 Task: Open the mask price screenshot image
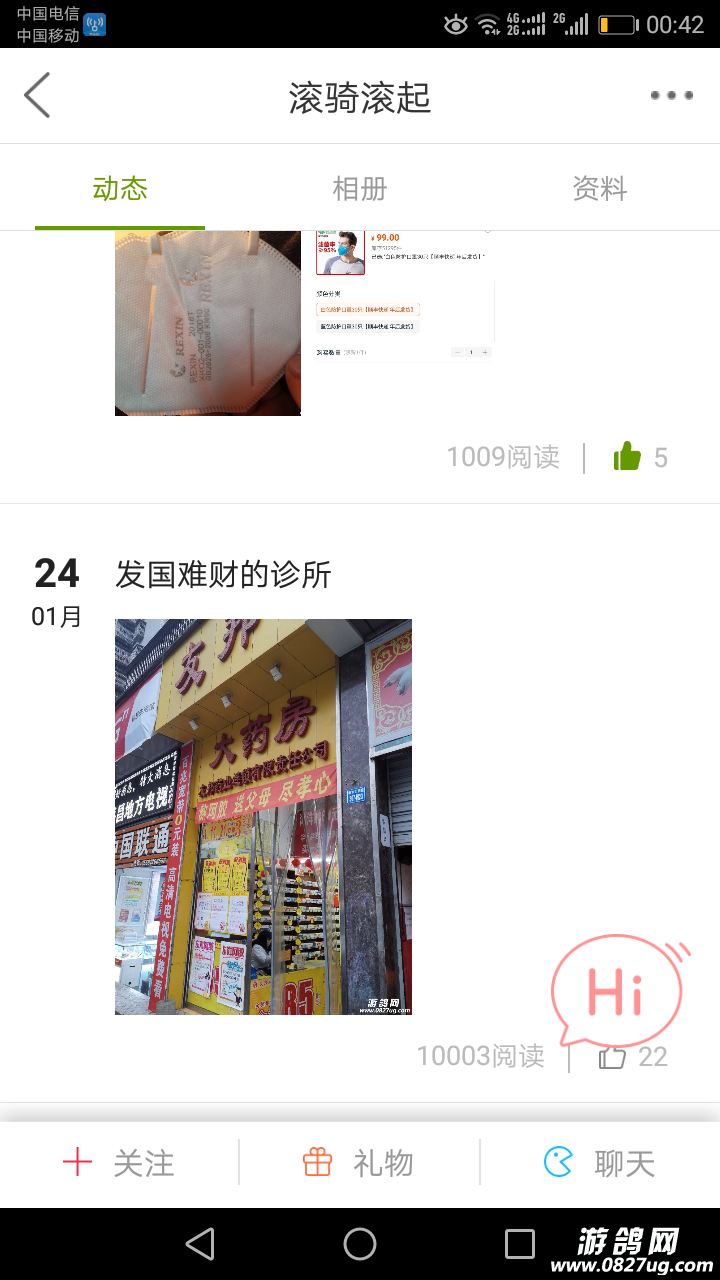pyautogui.click(x=404, y=295)
